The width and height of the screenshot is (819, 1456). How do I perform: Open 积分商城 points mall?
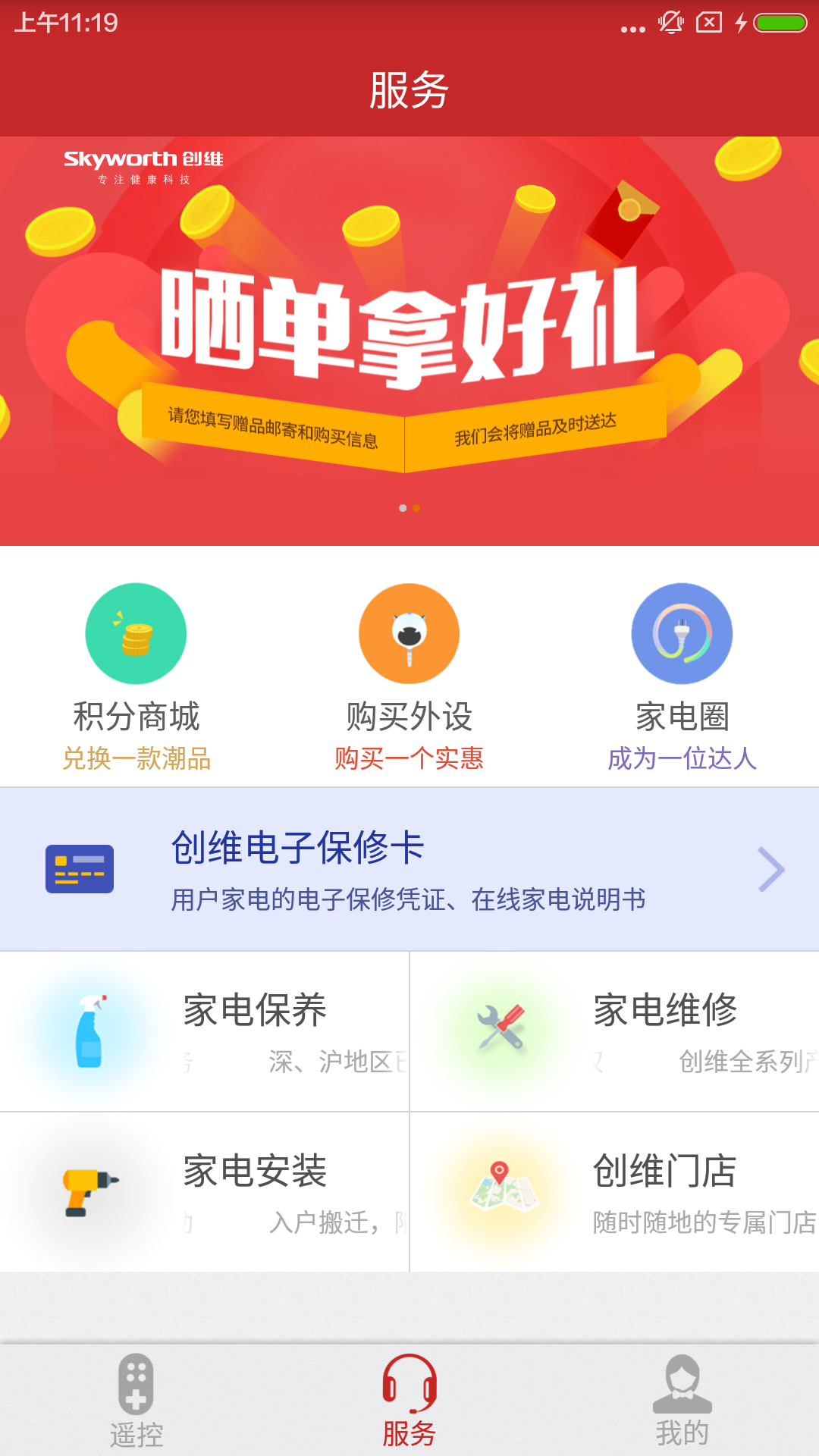(x=136, y=675)
